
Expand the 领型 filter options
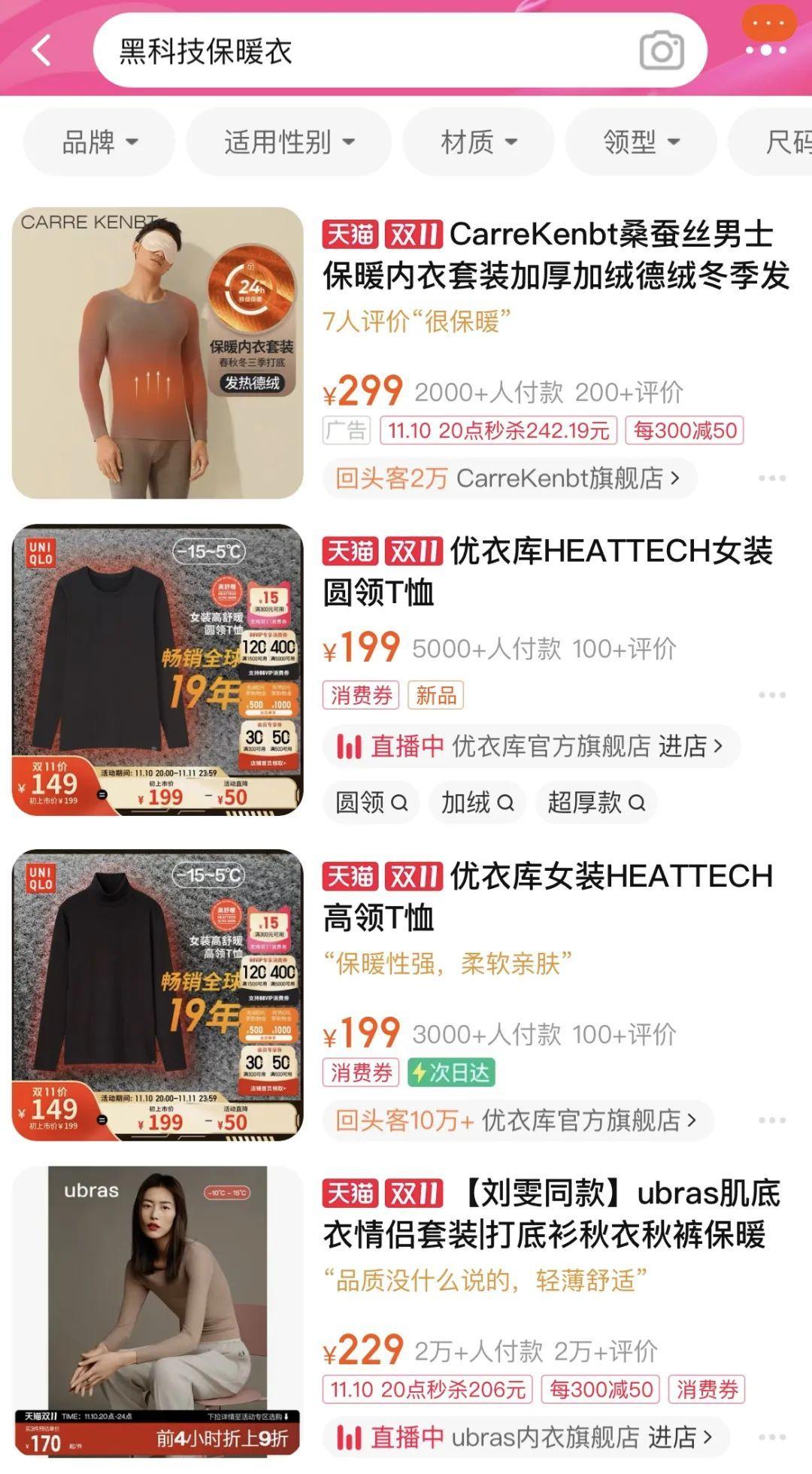click(640, 141)
